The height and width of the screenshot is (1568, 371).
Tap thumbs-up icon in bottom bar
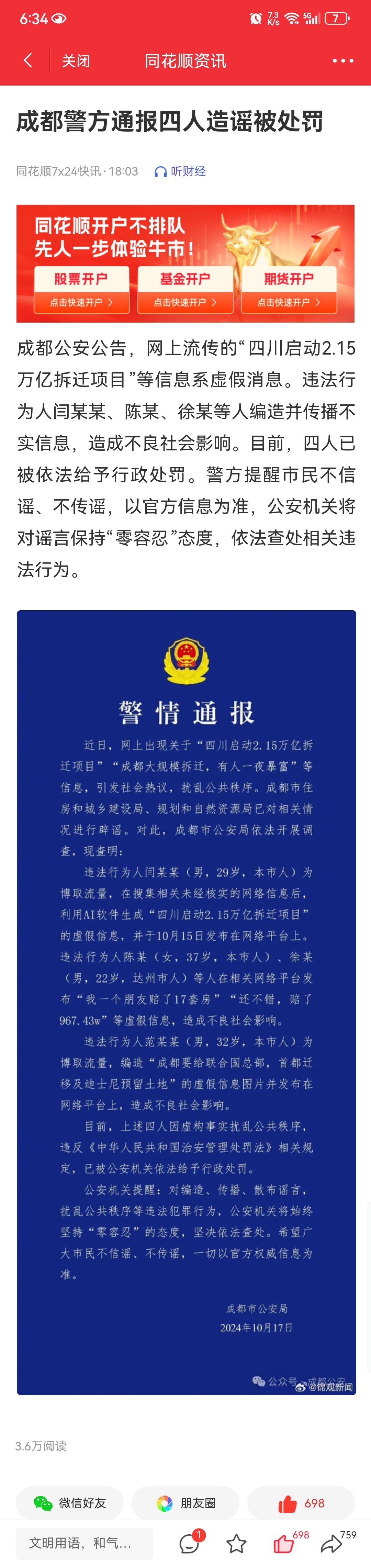pyautogui.click(x=283, y=1543)
